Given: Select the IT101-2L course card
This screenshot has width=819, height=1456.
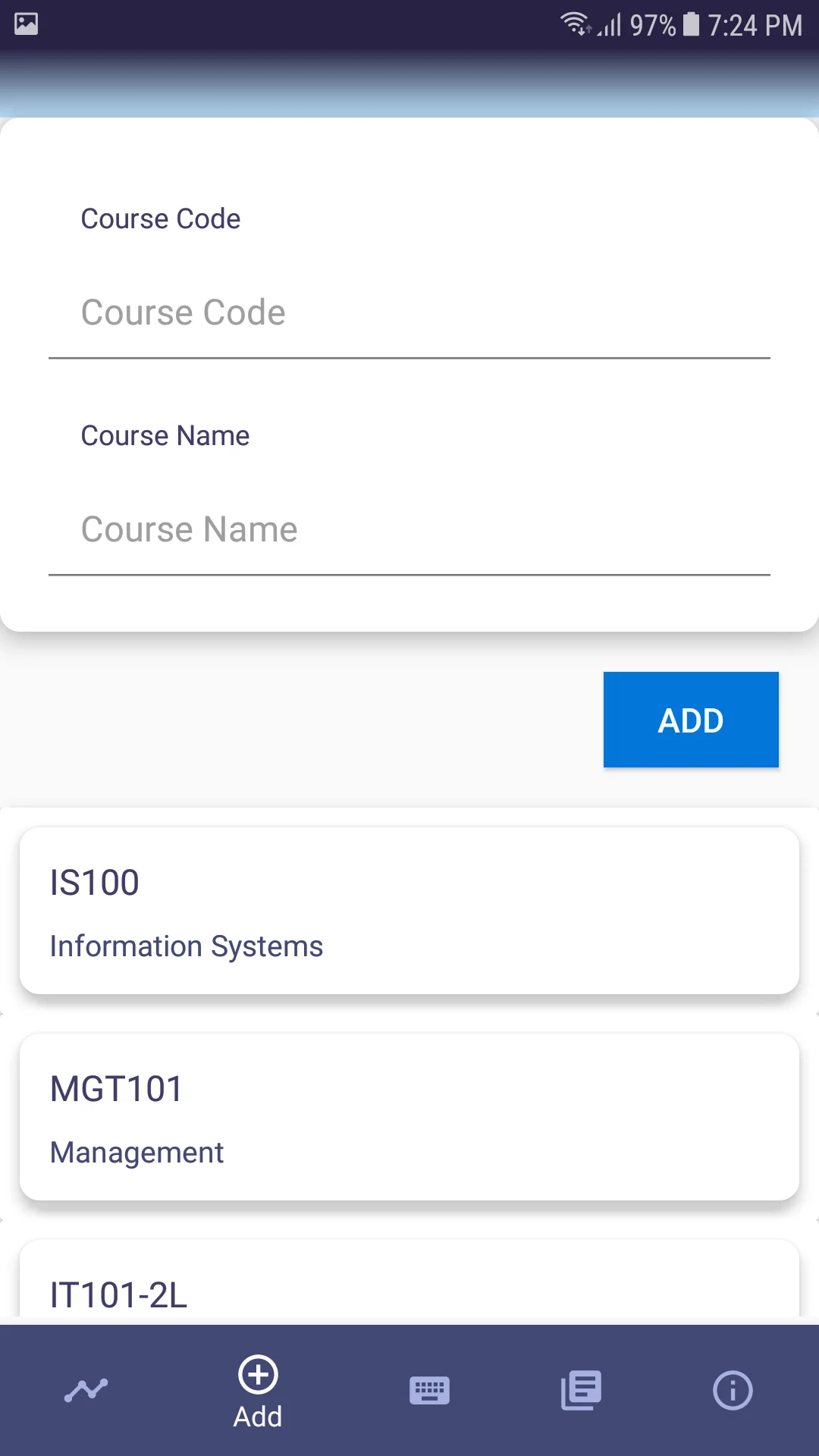Looking at the screenshot, I should point(409,1282).
